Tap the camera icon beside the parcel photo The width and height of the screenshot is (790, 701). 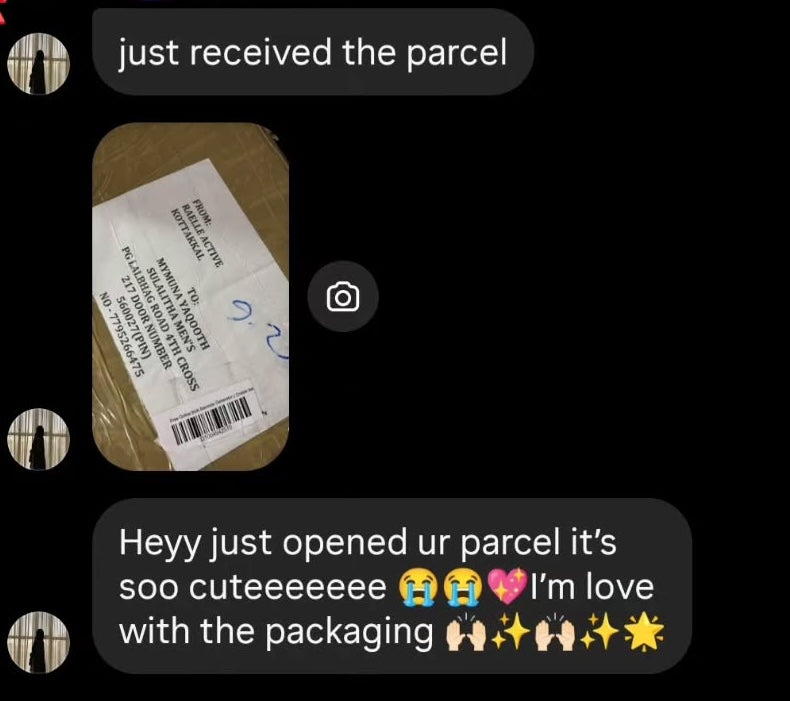tap(343, 297)
